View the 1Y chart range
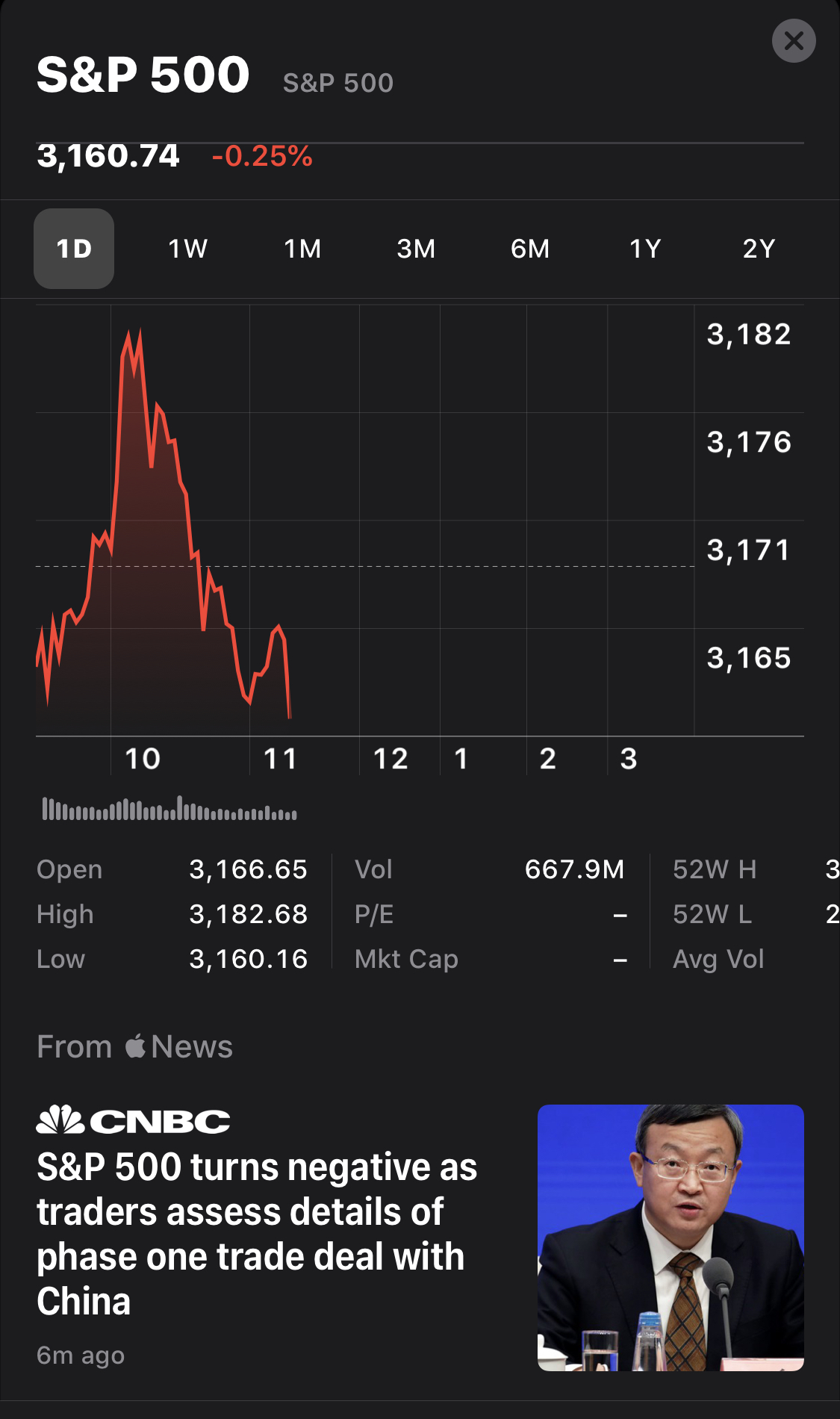Viewport: 840px width, 1419px height. (x=645, y=249)
